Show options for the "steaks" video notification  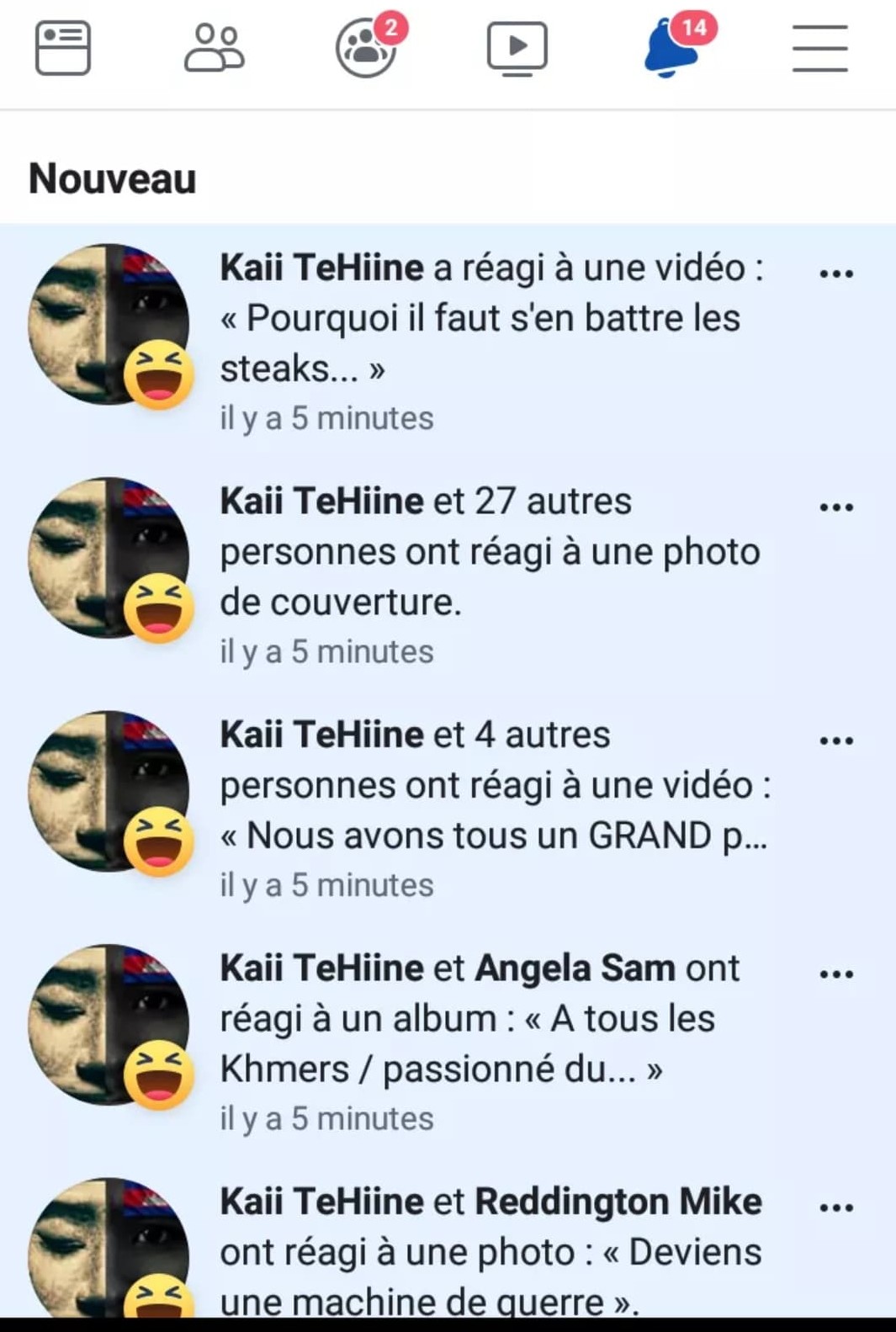[x=836, y=273]
